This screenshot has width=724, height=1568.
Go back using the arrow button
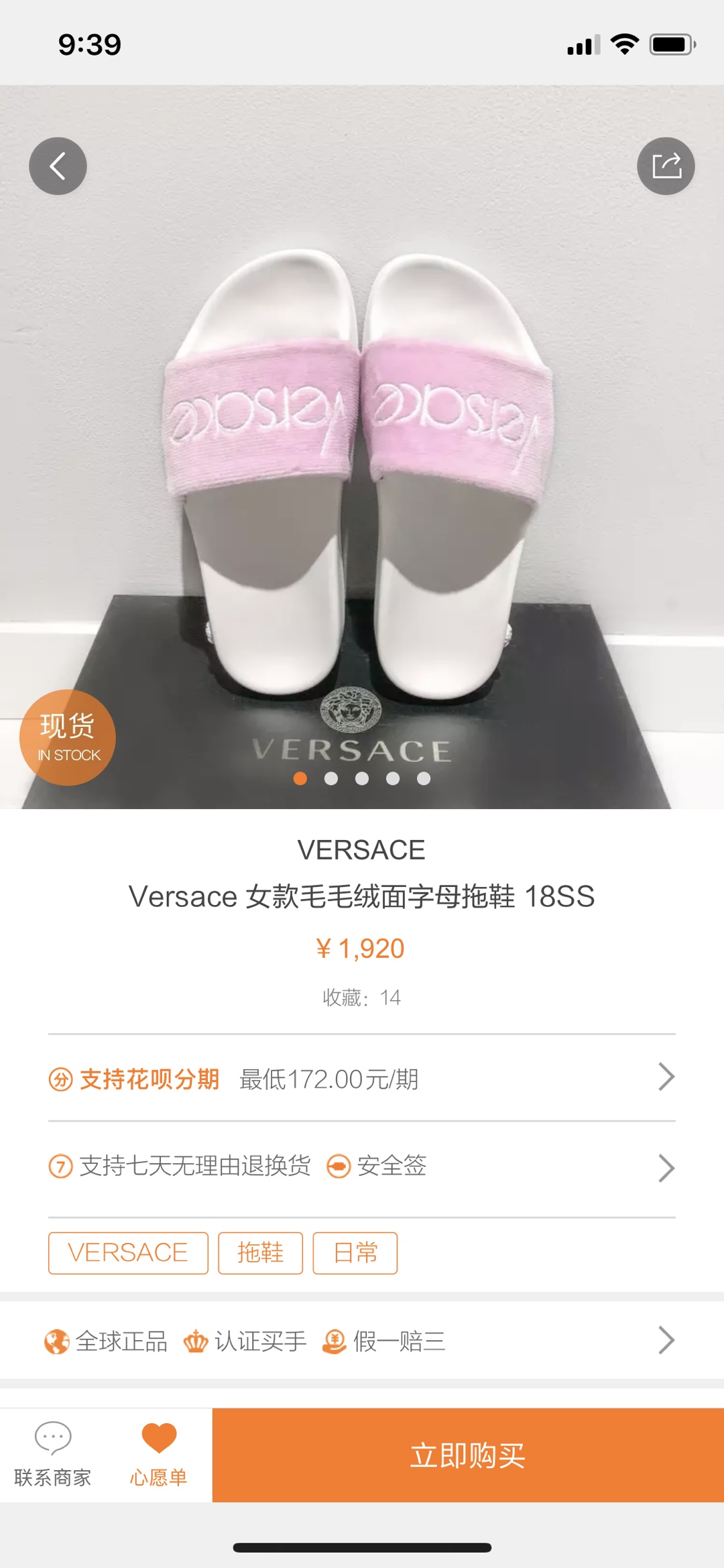58,166
